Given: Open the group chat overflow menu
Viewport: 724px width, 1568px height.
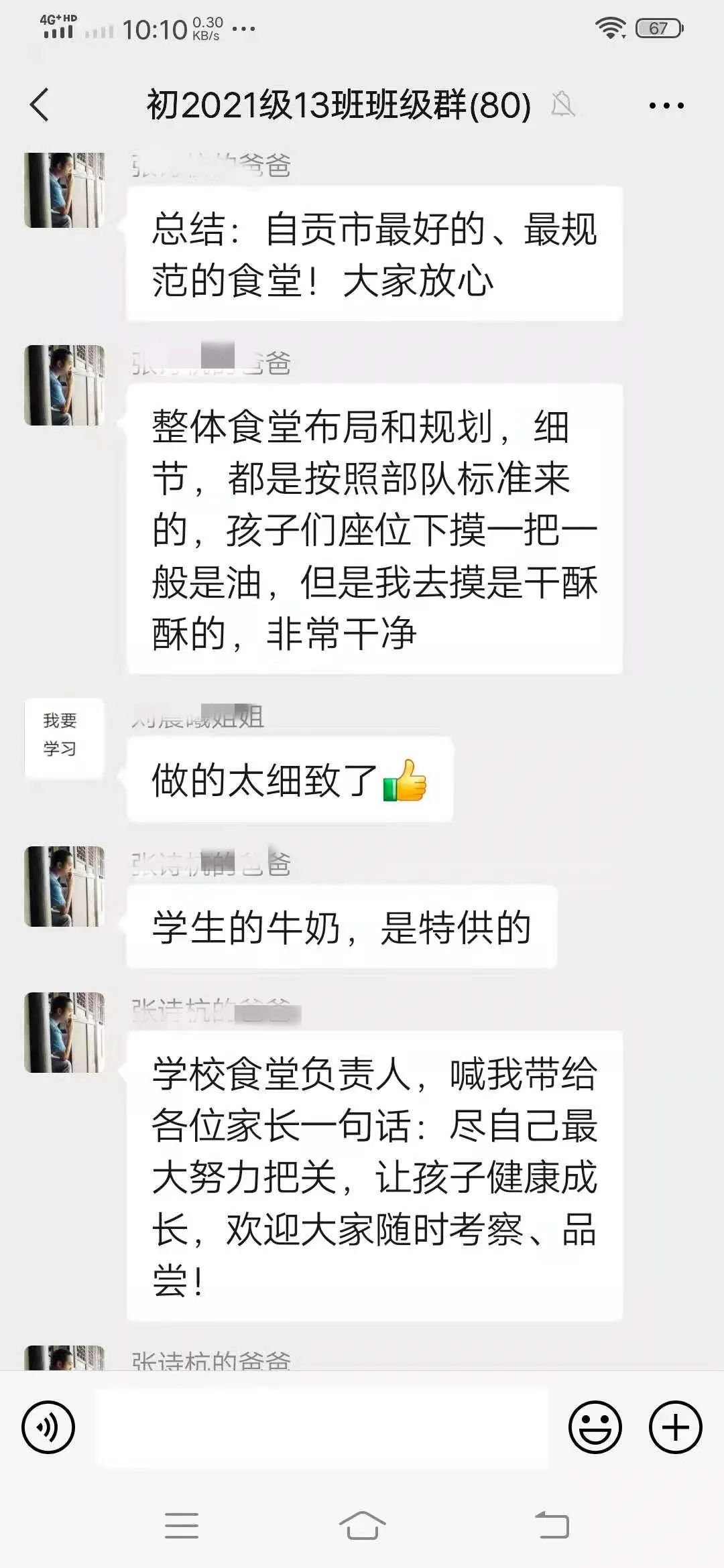Looking at the screenshot, I should pos(666,105).
